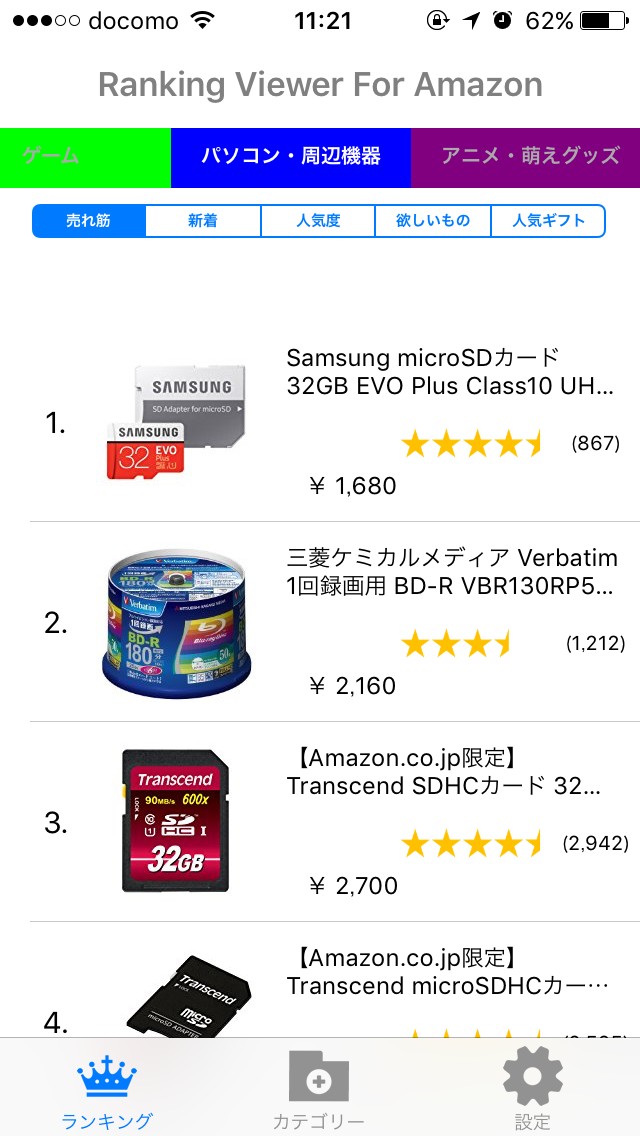Show the 人気度 ranking segment
Viewport: 640px width, 1136px height.
pyautogui.click(x=318, y=221)
